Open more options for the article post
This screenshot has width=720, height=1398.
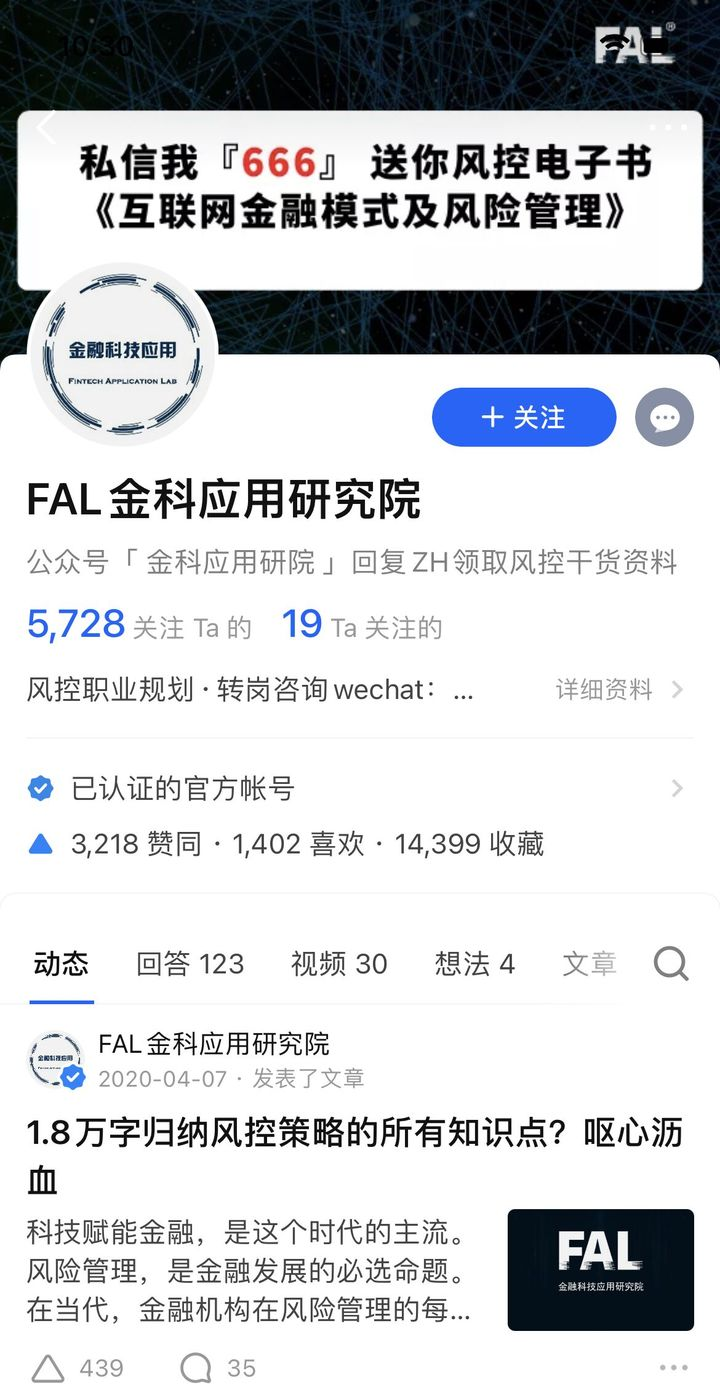[673, 1367]
